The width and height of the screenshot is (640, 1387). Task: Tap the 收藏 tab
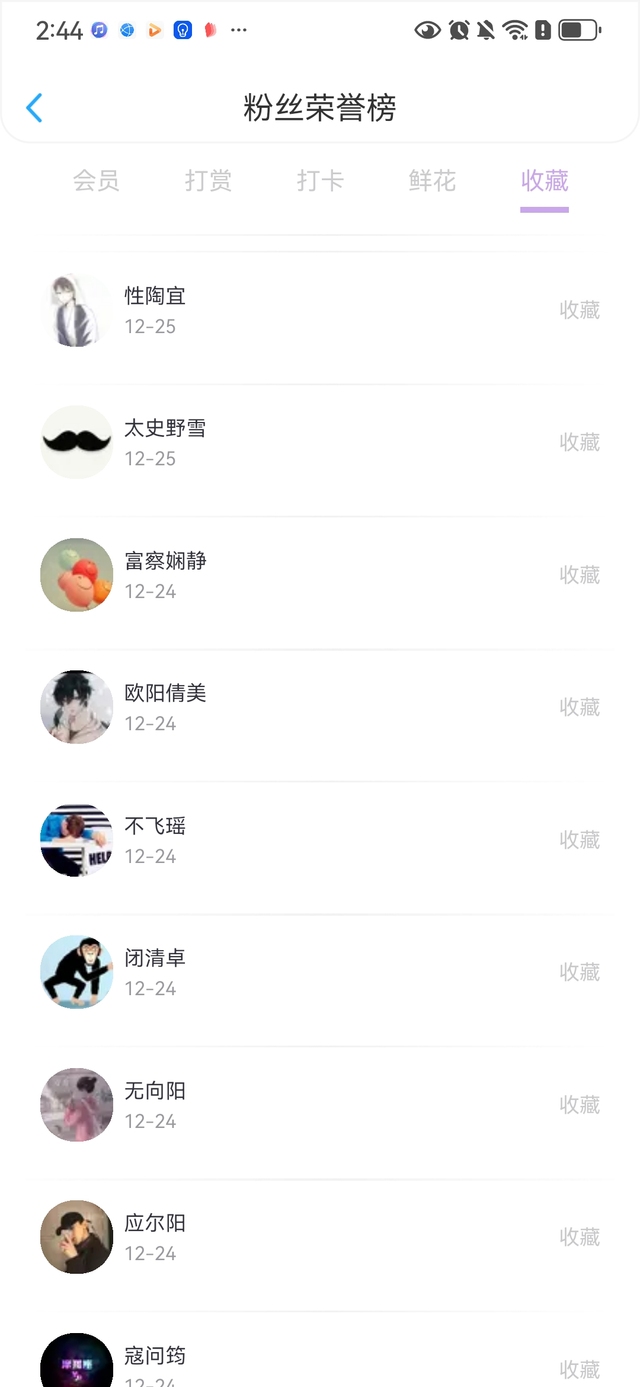pyautogui.click(x=544, y=181)
